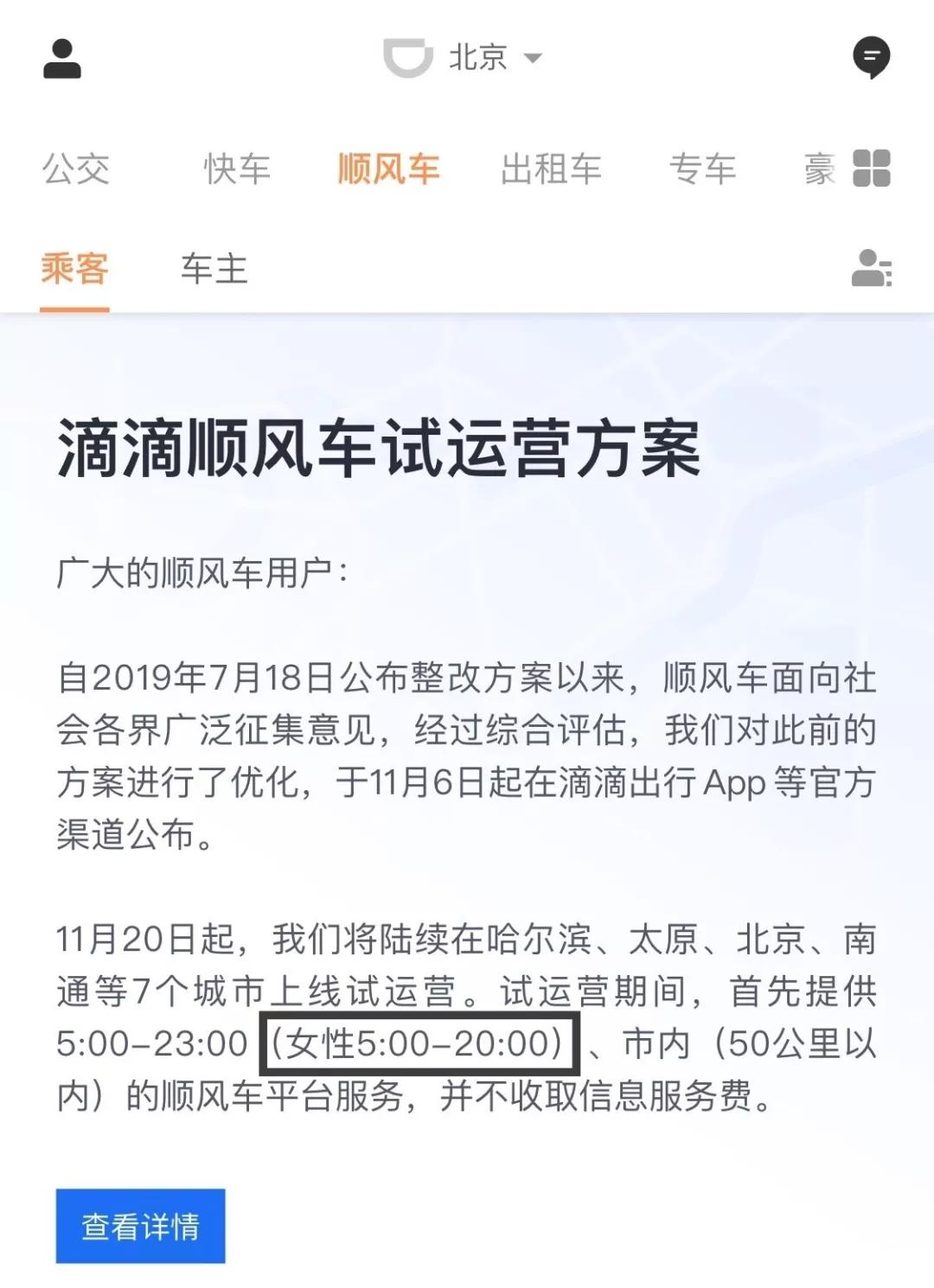934x1288 pixels.
Task: Open the user profile icon
Action: 62,59
